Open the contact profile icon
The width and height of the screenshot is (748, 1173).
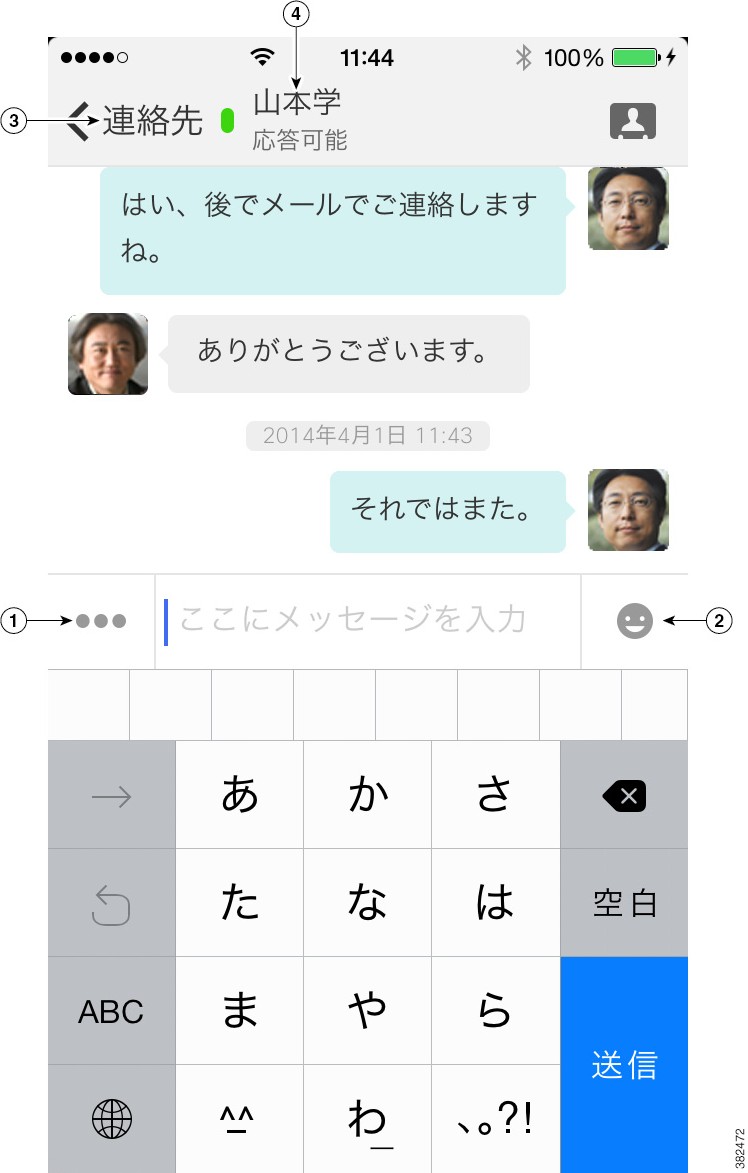pyautogui.click(x=632, y=121)
